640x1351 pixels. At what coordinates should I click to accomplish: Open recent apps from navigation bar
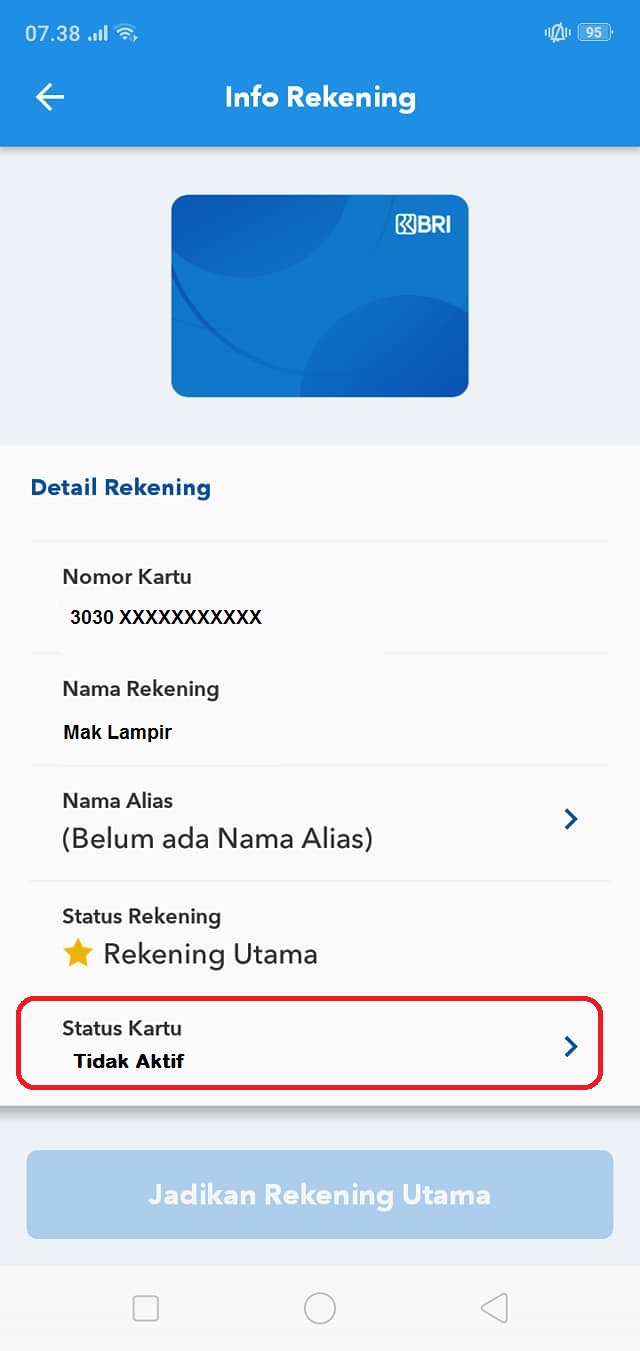[146, 1308]
